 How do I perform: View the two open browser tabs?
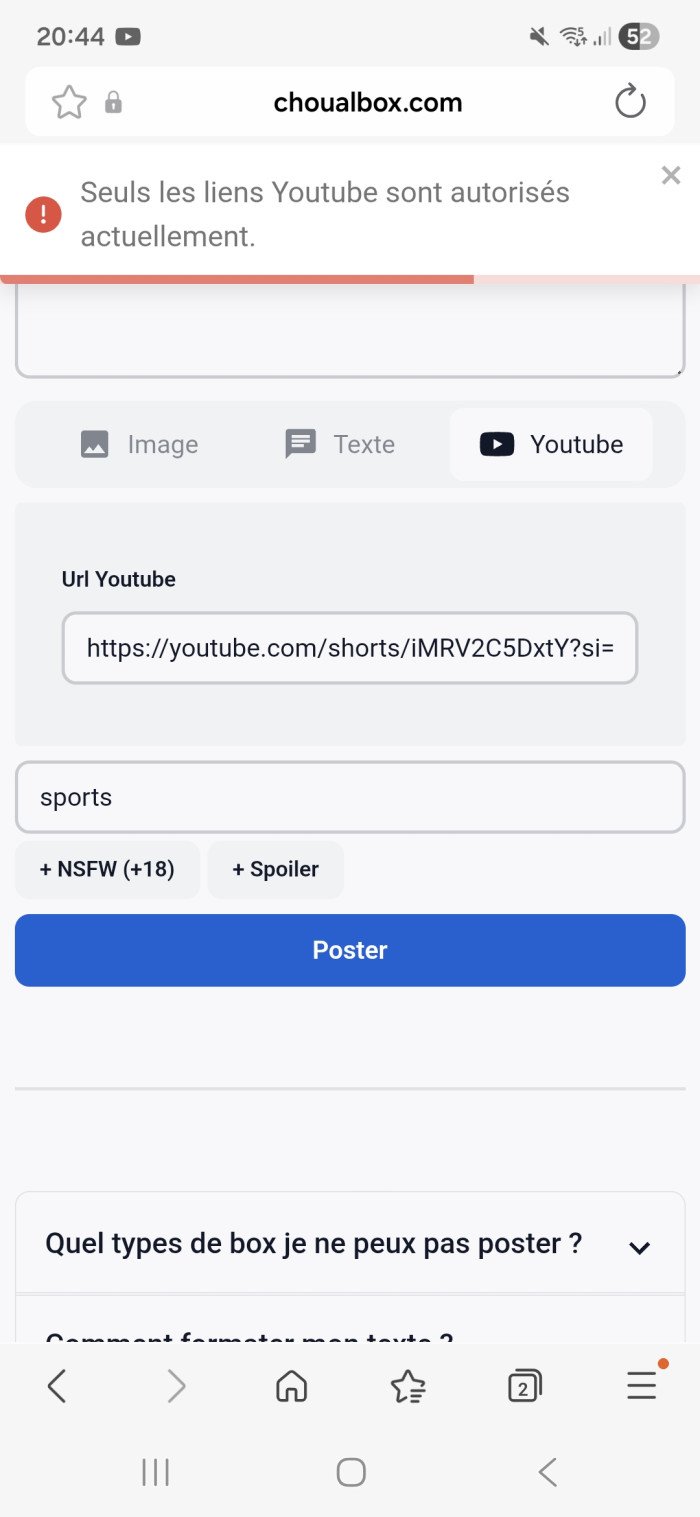pos(524,1386)
